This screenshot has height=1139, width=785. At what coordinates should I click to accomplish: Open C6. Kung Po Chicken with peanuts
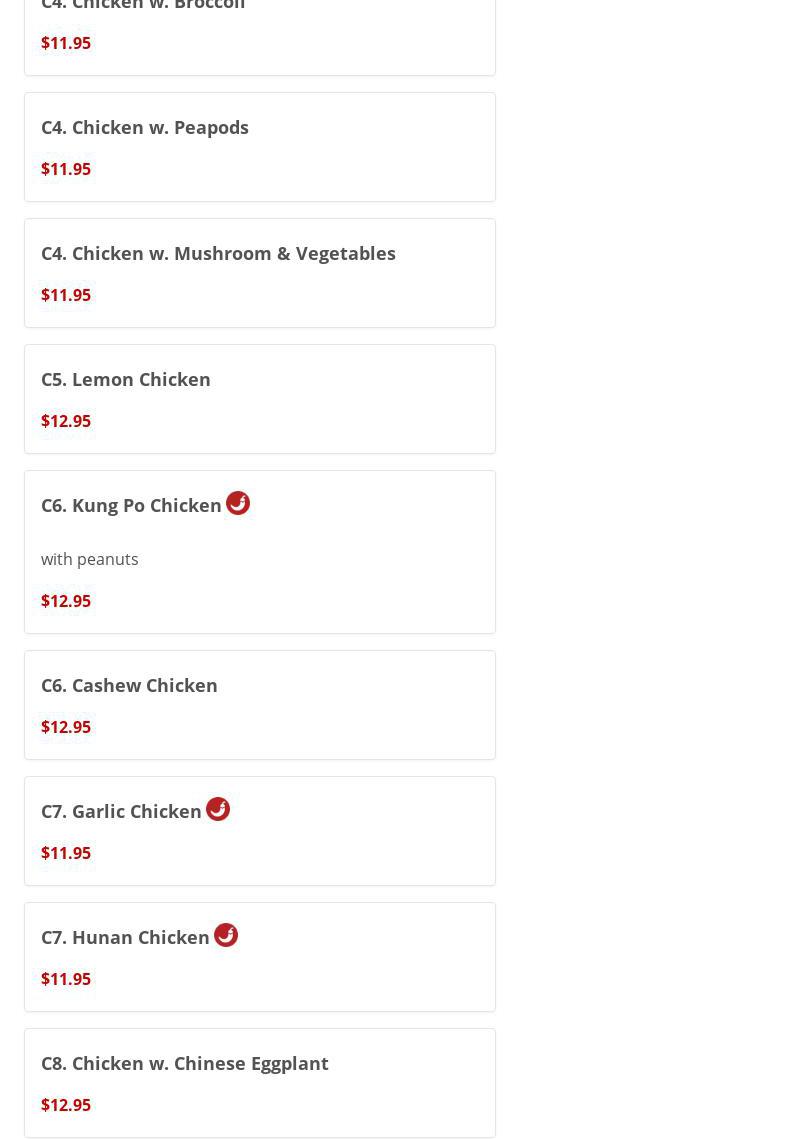pos(259,552)
